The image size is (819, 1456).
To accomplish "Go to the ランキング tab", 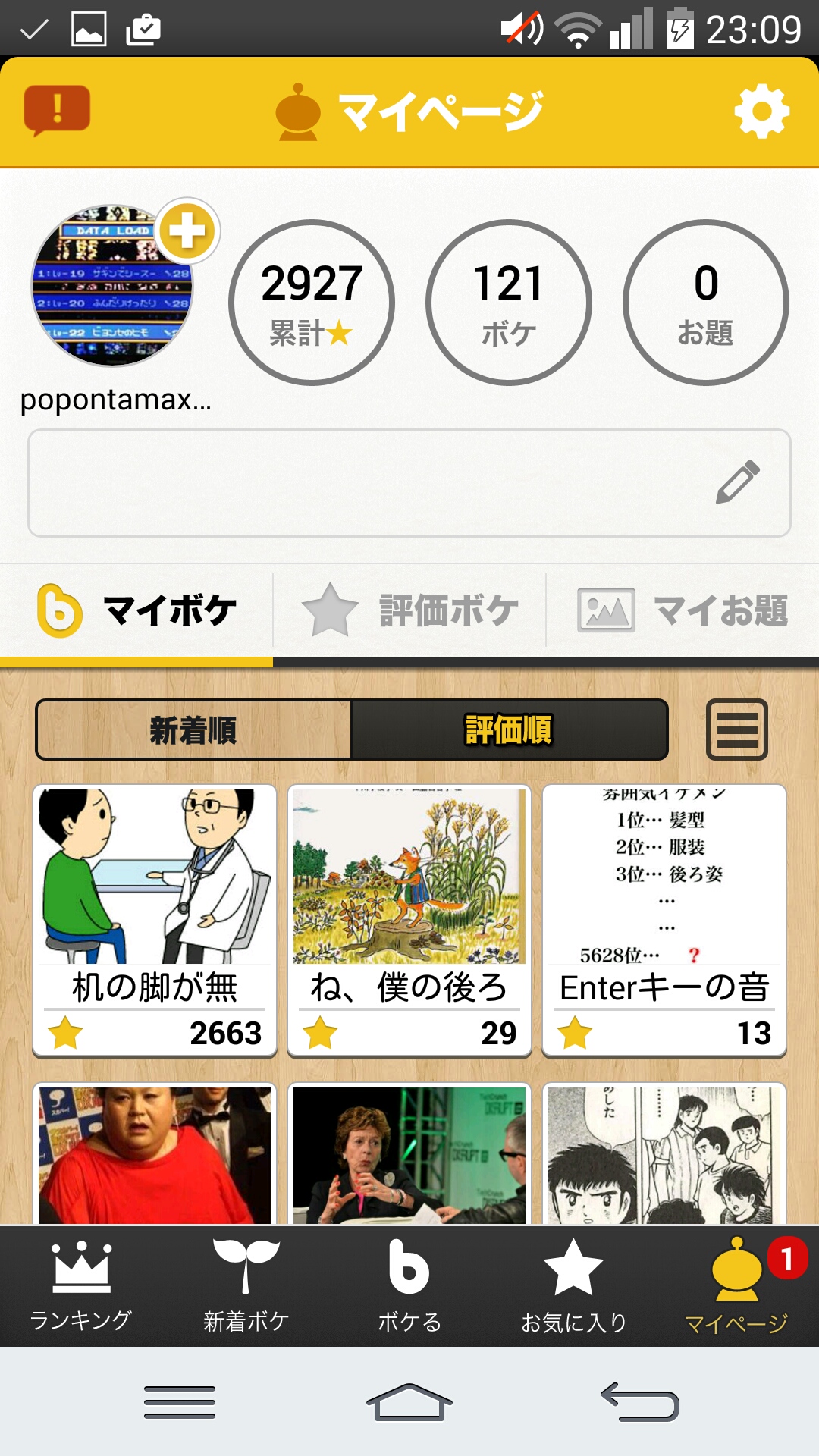I will 81,1287.
